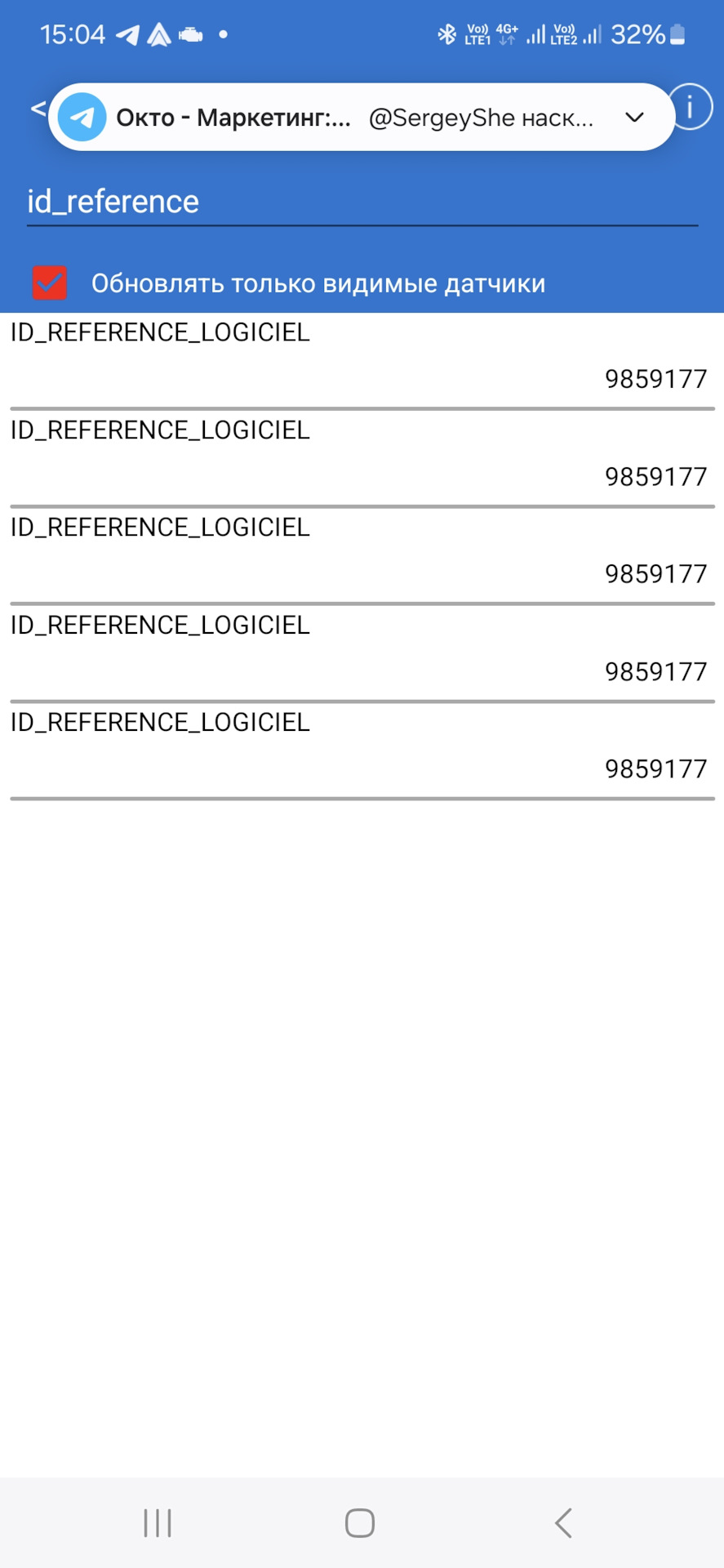Viewport: 724px width, 1568px height.
Task: Tap the id_reference search field
Action: pyautogui.click(x=362, y=202)
